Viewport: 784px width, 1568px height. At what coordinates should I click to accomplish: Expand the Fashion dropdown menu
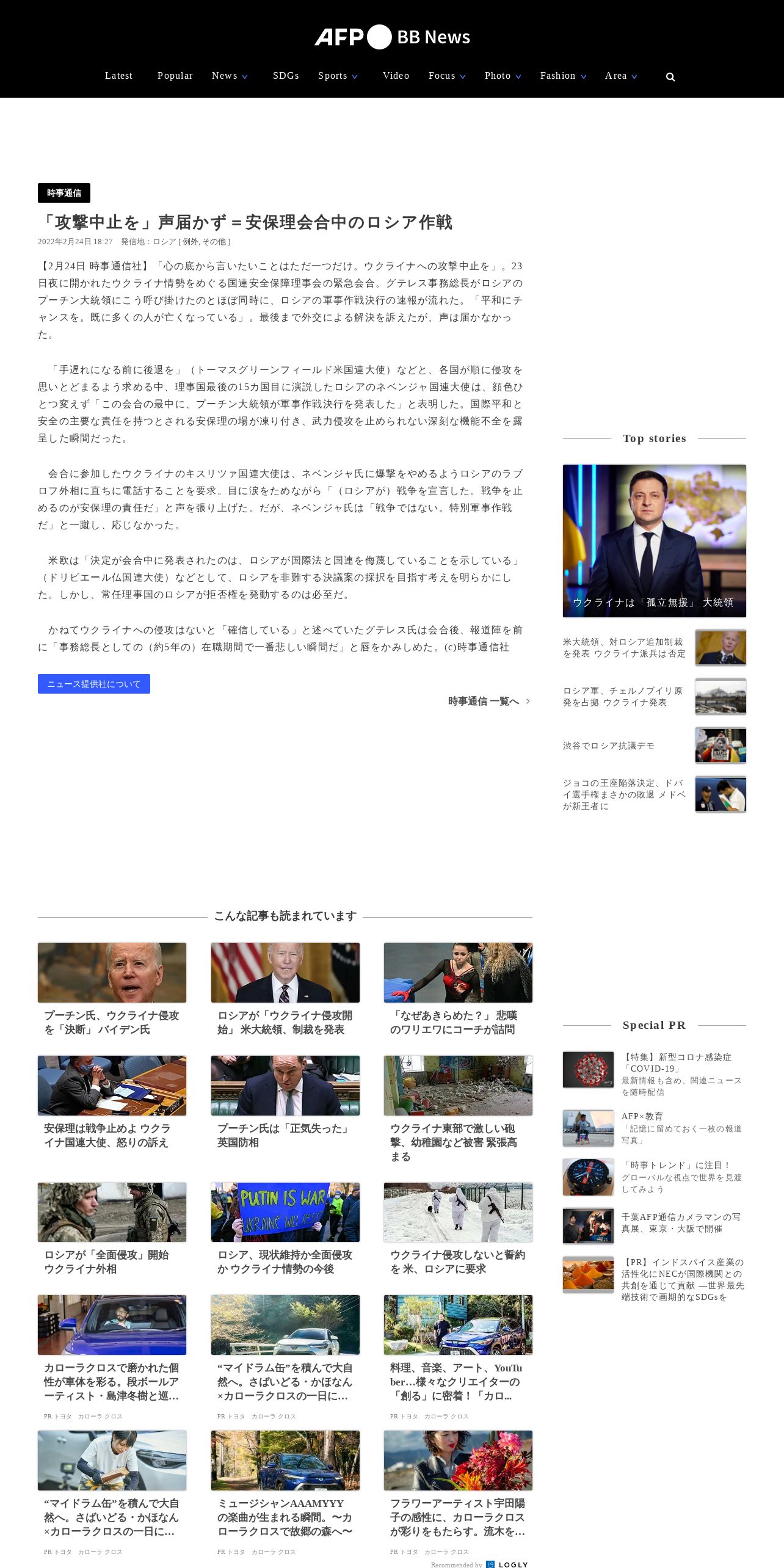[x=563, y=76]
